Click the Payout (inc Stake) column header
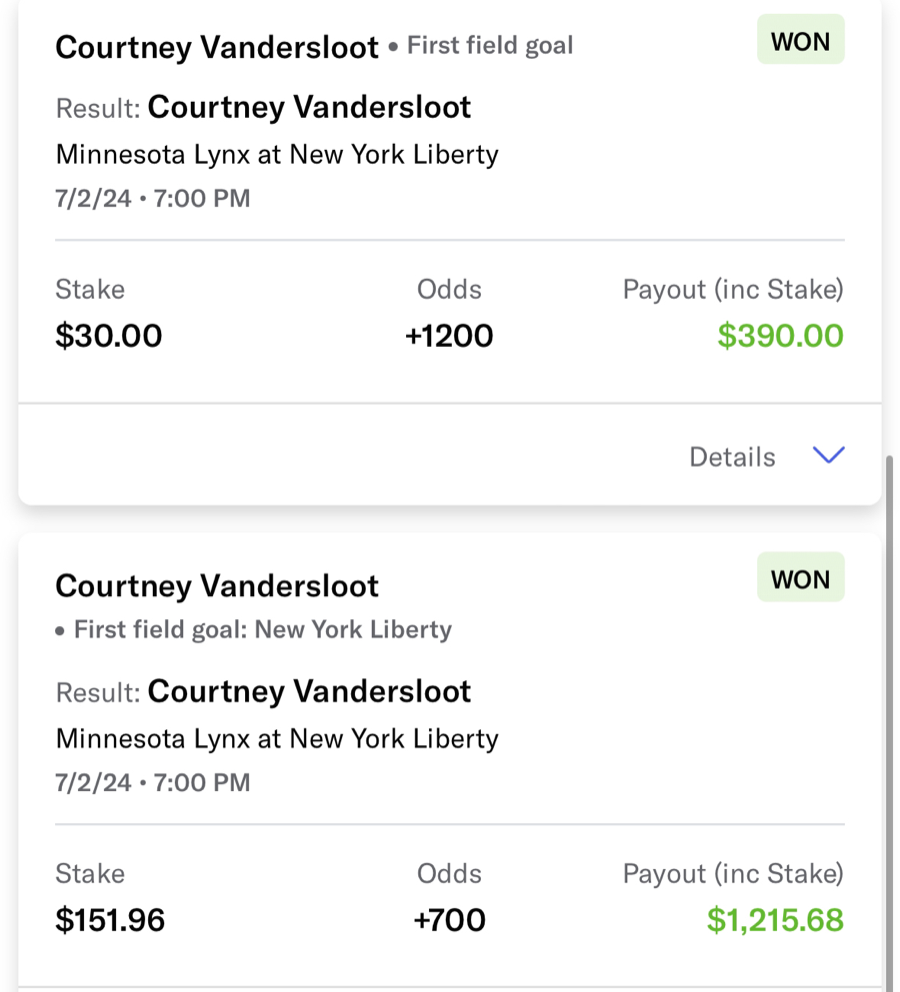The image size is (900, 992). tap(732, 290)
